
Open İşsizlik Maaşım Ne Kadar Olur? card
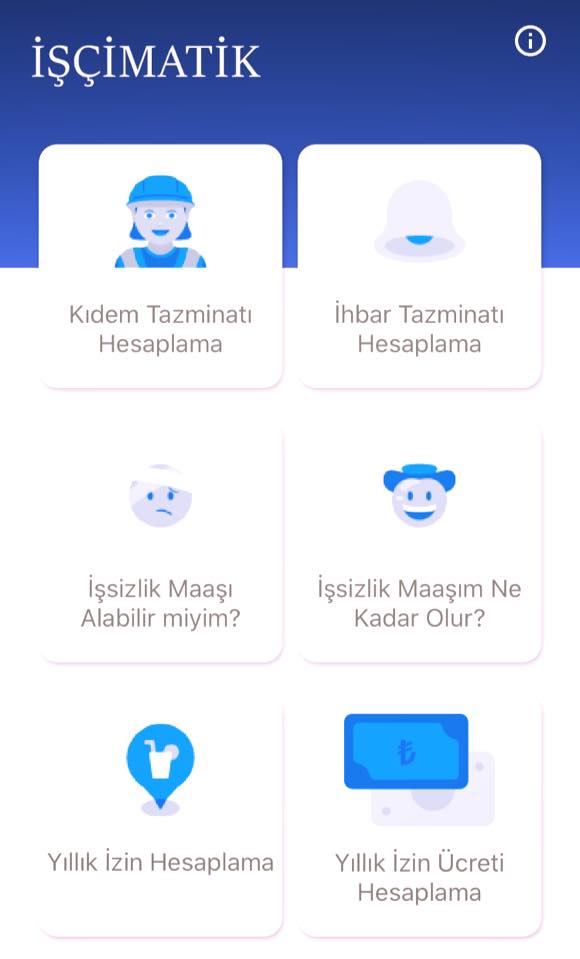420,541
